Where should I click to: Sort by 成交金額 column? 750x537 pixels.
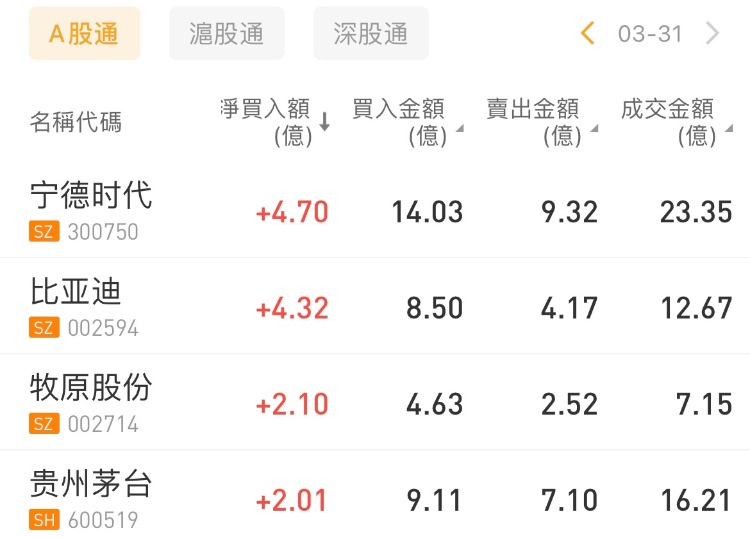pyautogui.click(x=673, y=122)
